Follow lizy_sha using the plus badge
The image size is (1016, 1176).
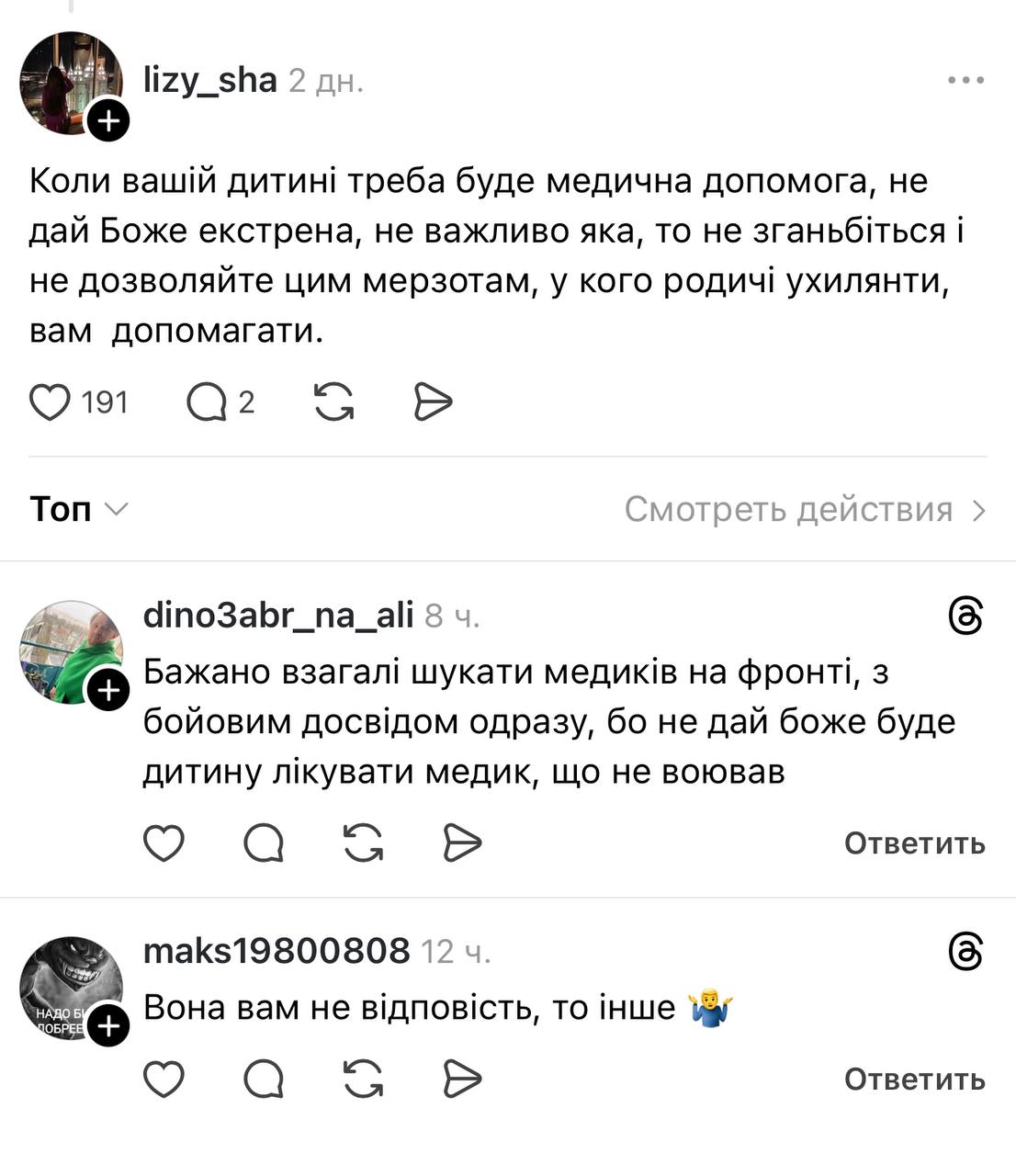[x=108, y=120]
